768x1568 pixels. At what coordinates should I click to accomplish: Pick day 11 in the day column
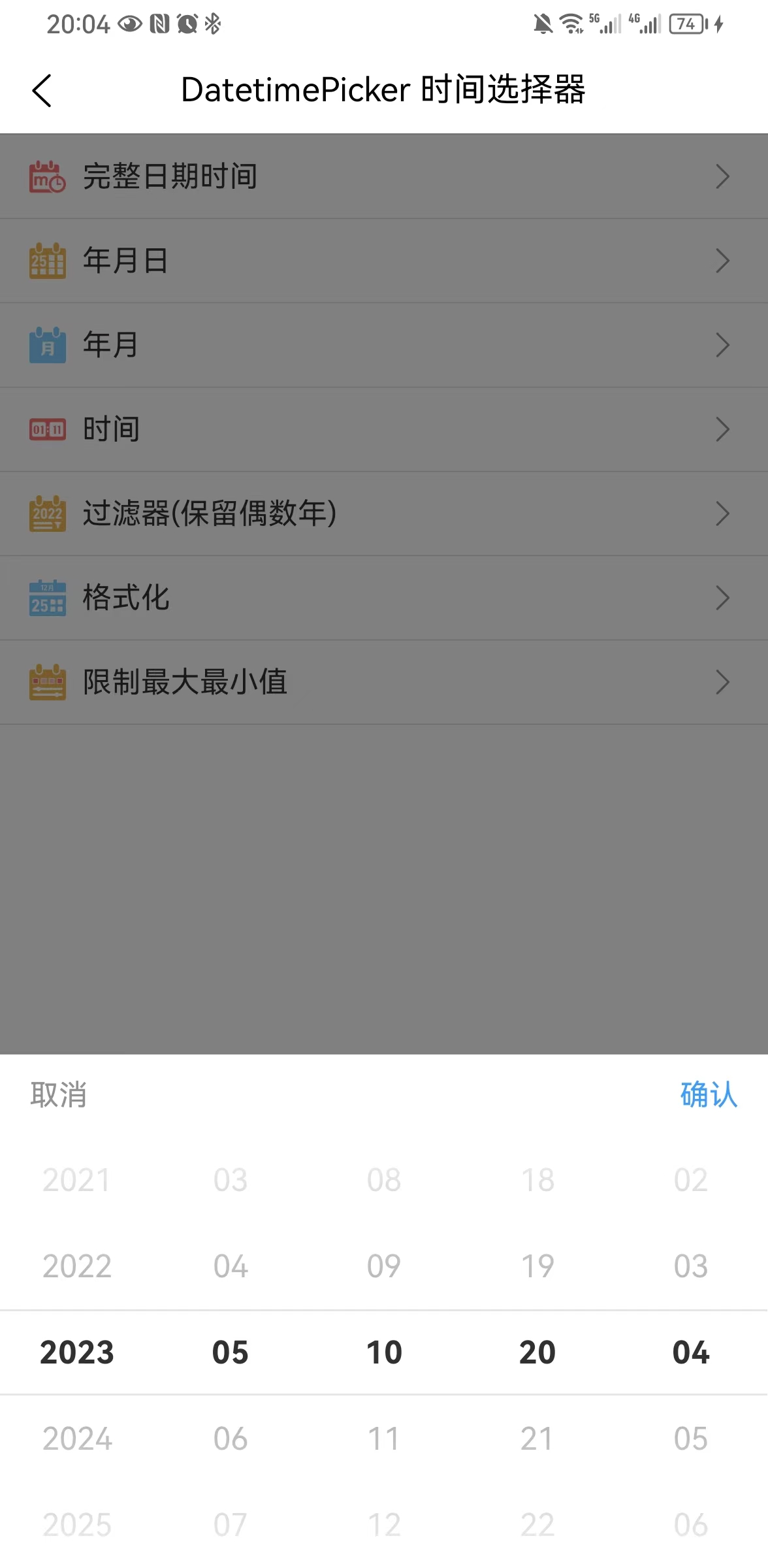(384, 1439)
